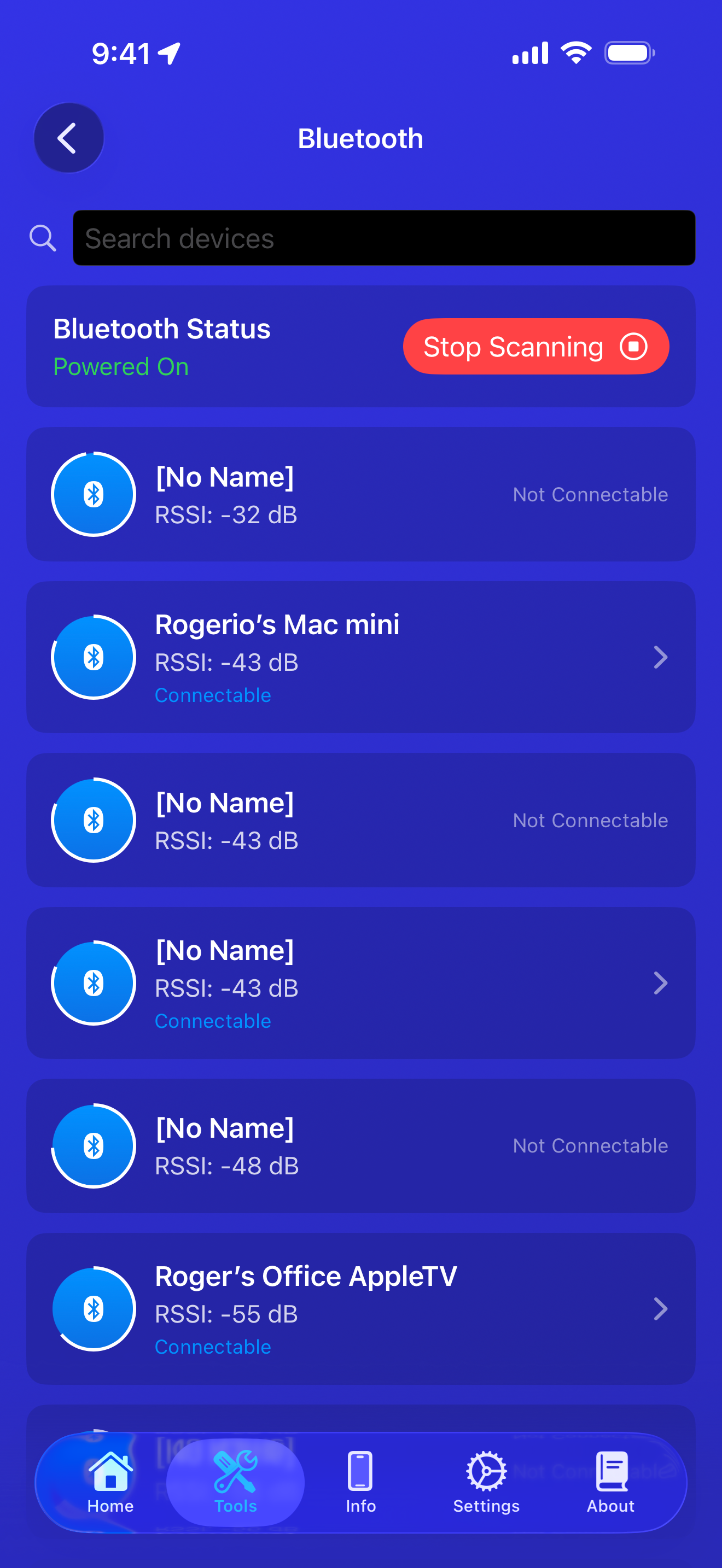
Task: Open Settings via the gear icon
Action: [x=486, y=1472]
